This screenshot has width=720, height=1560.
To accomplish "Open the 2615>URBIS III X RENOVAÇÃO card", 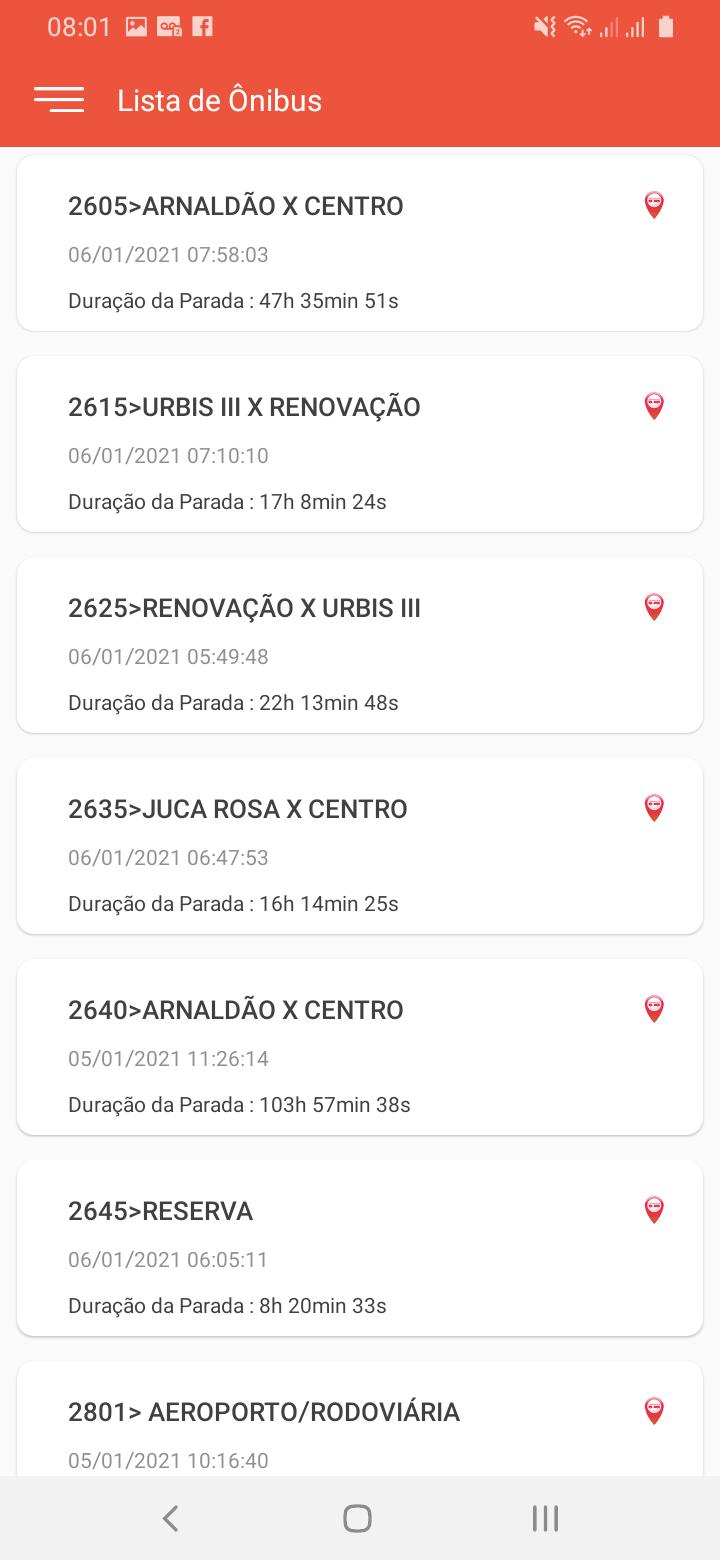I will [x=360, y=444].
